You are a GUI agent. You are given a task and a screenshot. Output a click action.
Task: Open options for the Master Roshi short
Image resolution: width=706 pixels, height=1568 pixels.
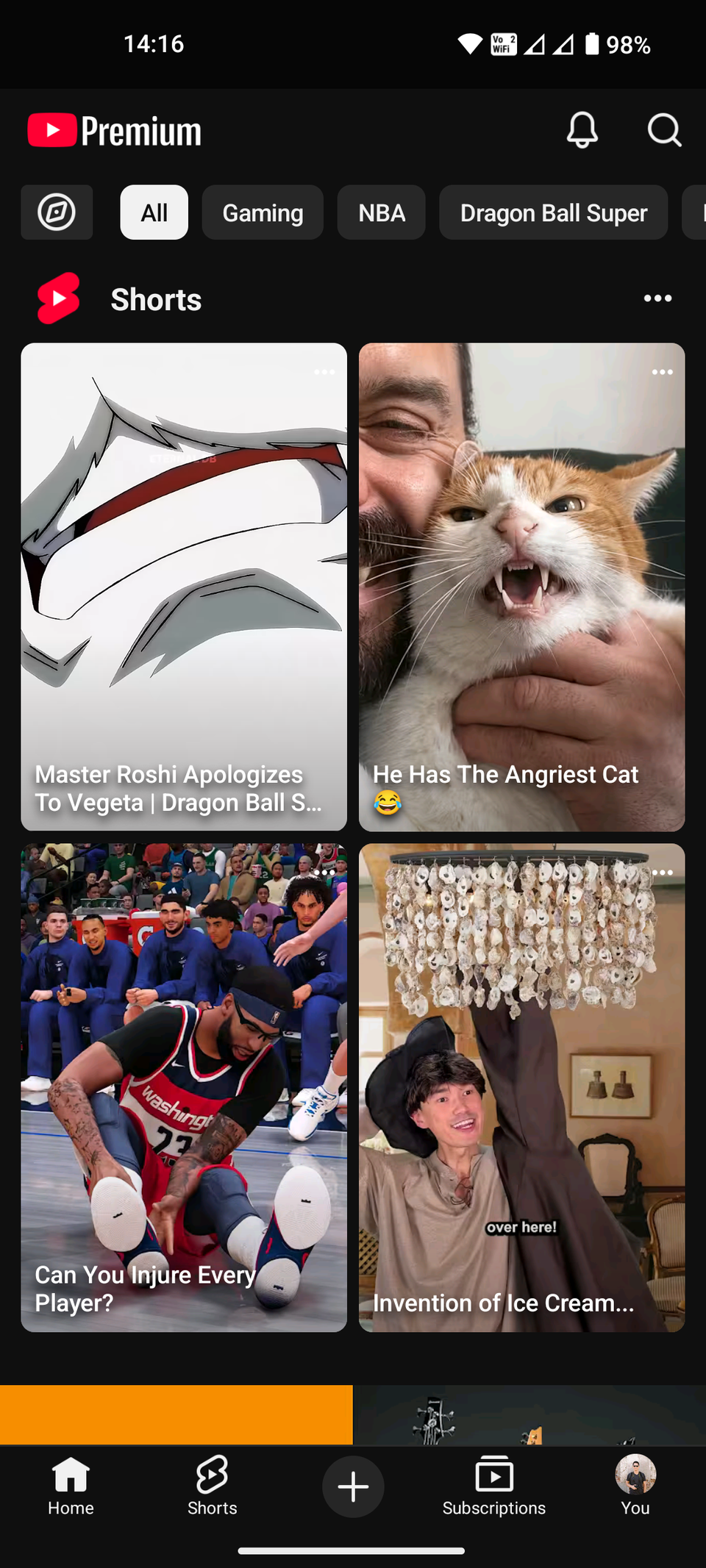324,372
